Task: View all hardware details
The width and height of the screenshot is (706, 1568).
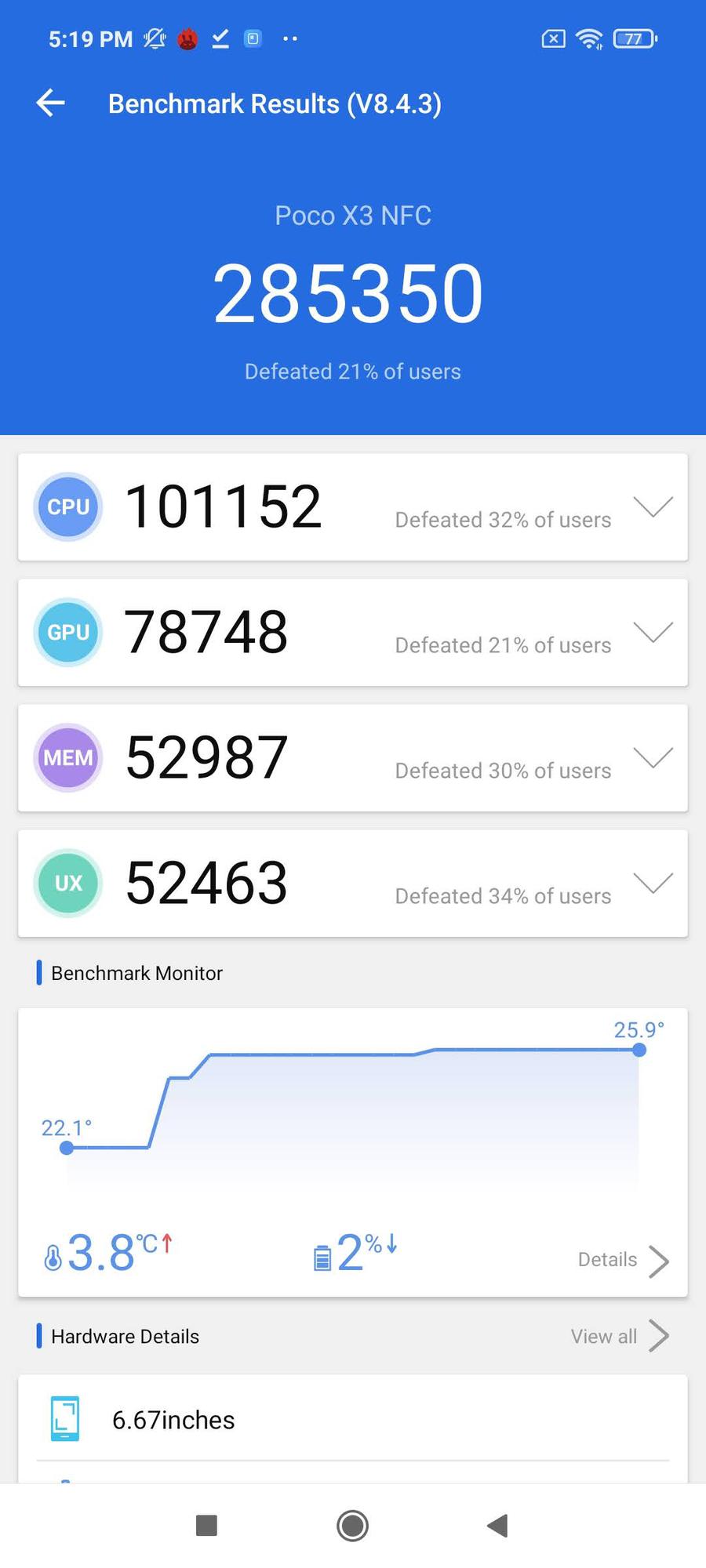Action: coord(620,1336)
